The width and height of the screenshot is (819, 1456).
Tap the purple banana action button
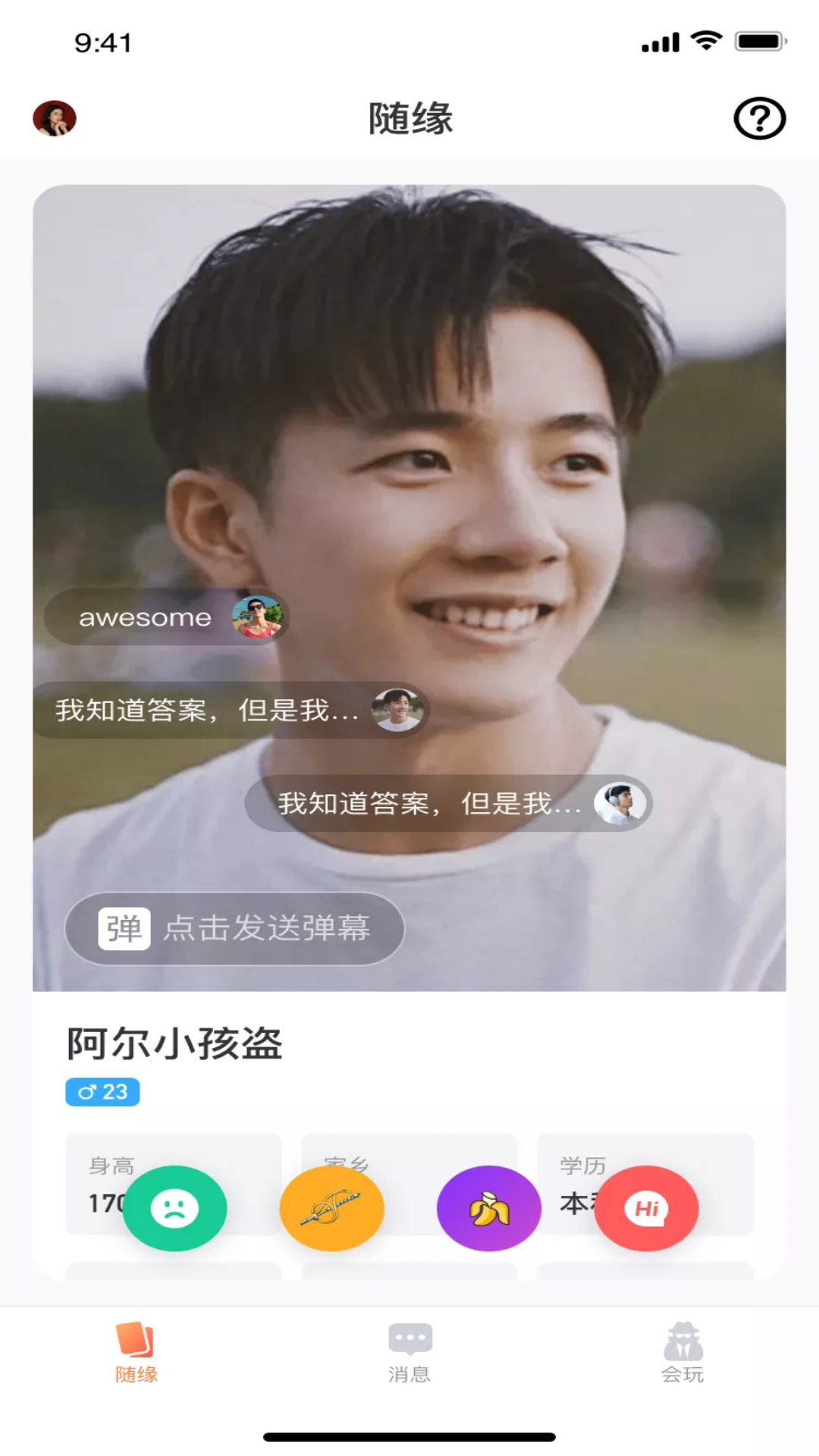pos(489,1208)
